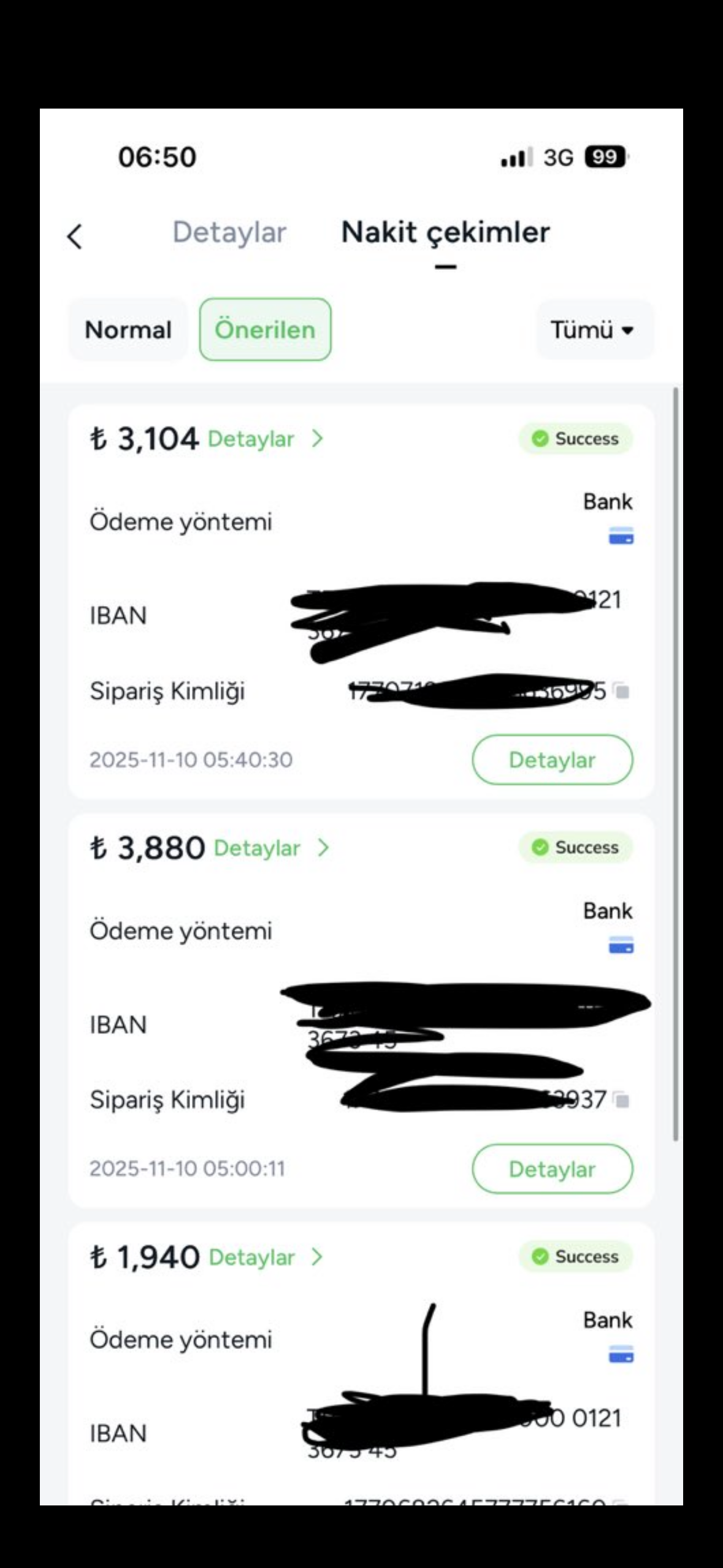Select the Nakit çekimler tab
This screenshot has width=723, height=1568.
click(445, 233)
